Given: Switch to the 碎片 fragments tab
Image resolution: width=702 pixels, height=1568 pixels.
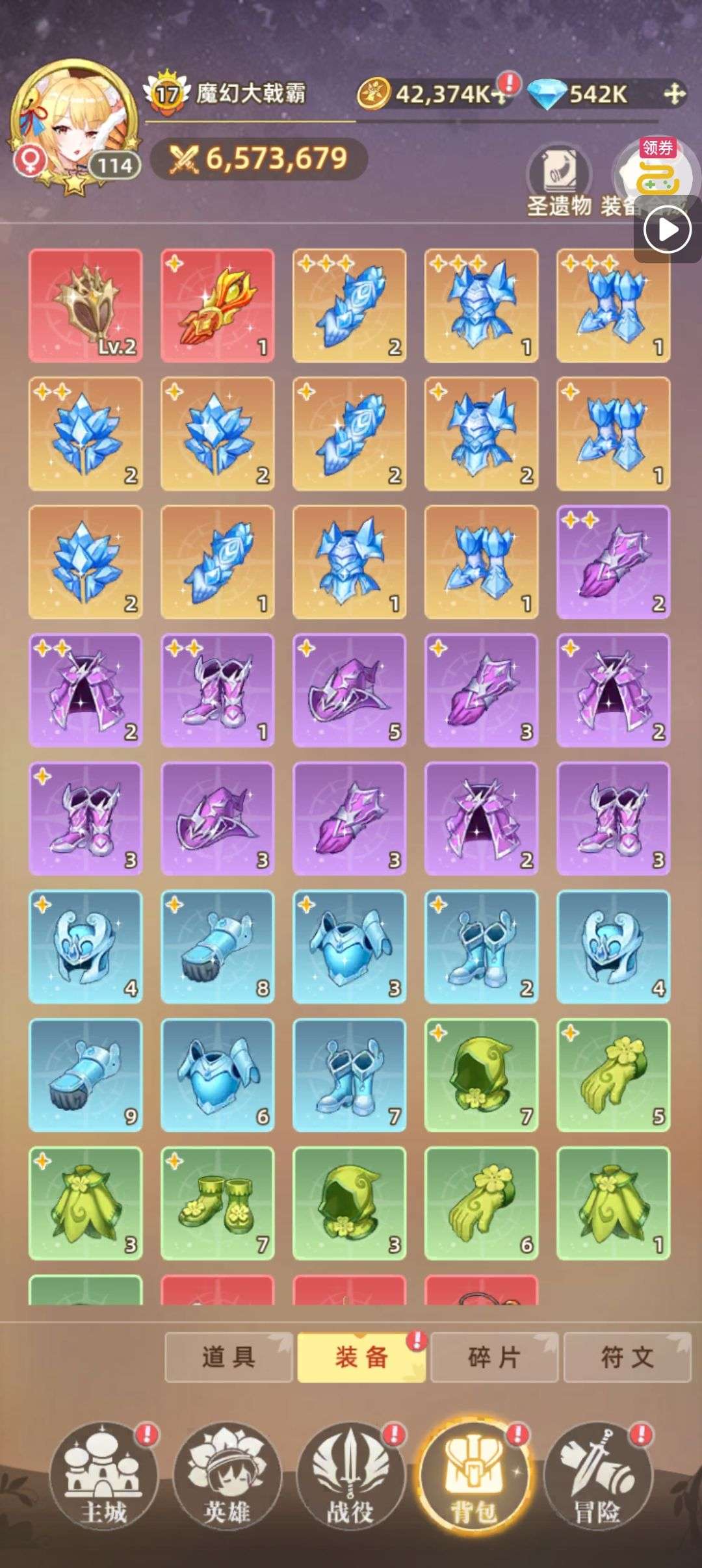Looking at the screenshot, I should (494, 1357).
